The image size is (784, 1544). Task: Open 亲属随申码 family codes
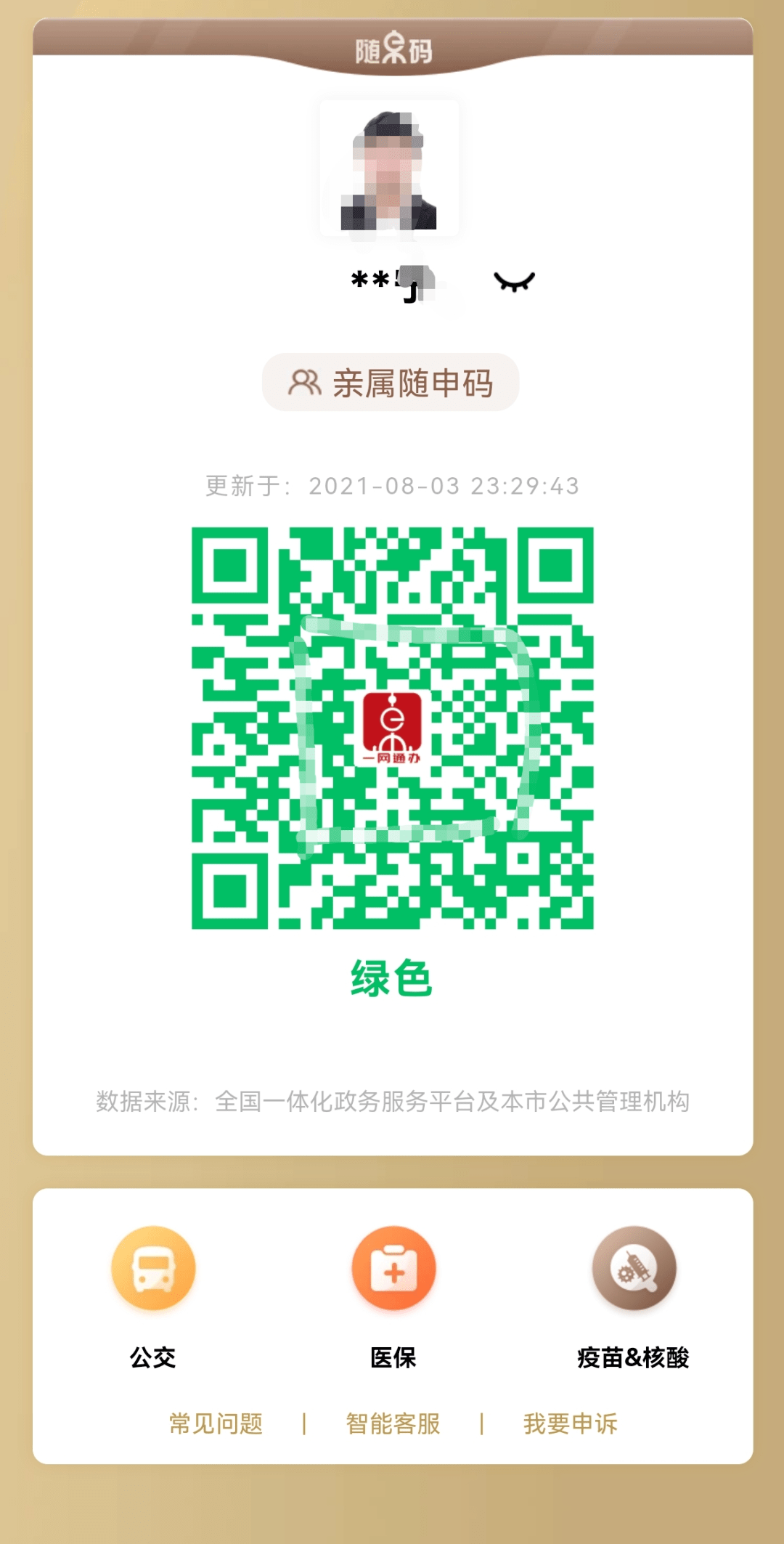[x=391, y=383]
